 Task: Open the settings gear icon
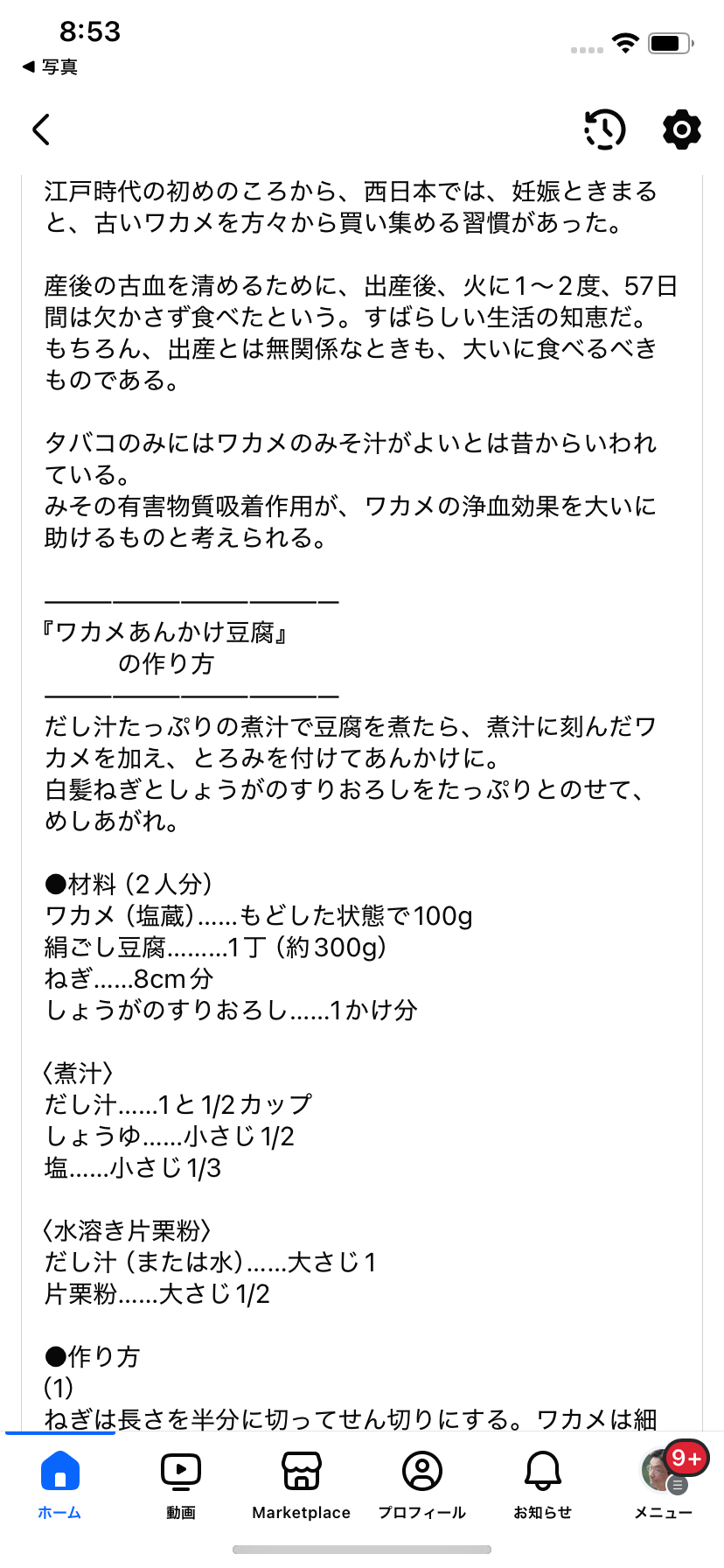[681, 129]
